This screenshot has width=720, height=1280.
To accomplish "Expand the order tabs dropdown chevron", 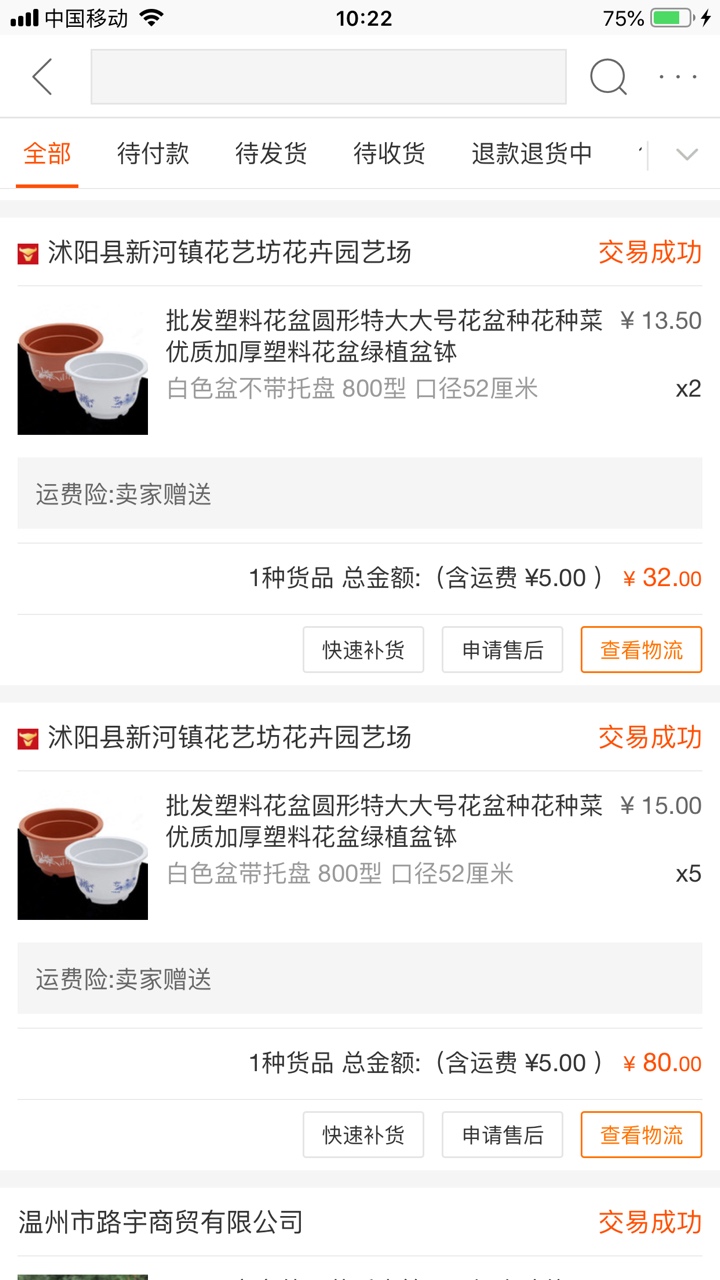I will (686, 154).
